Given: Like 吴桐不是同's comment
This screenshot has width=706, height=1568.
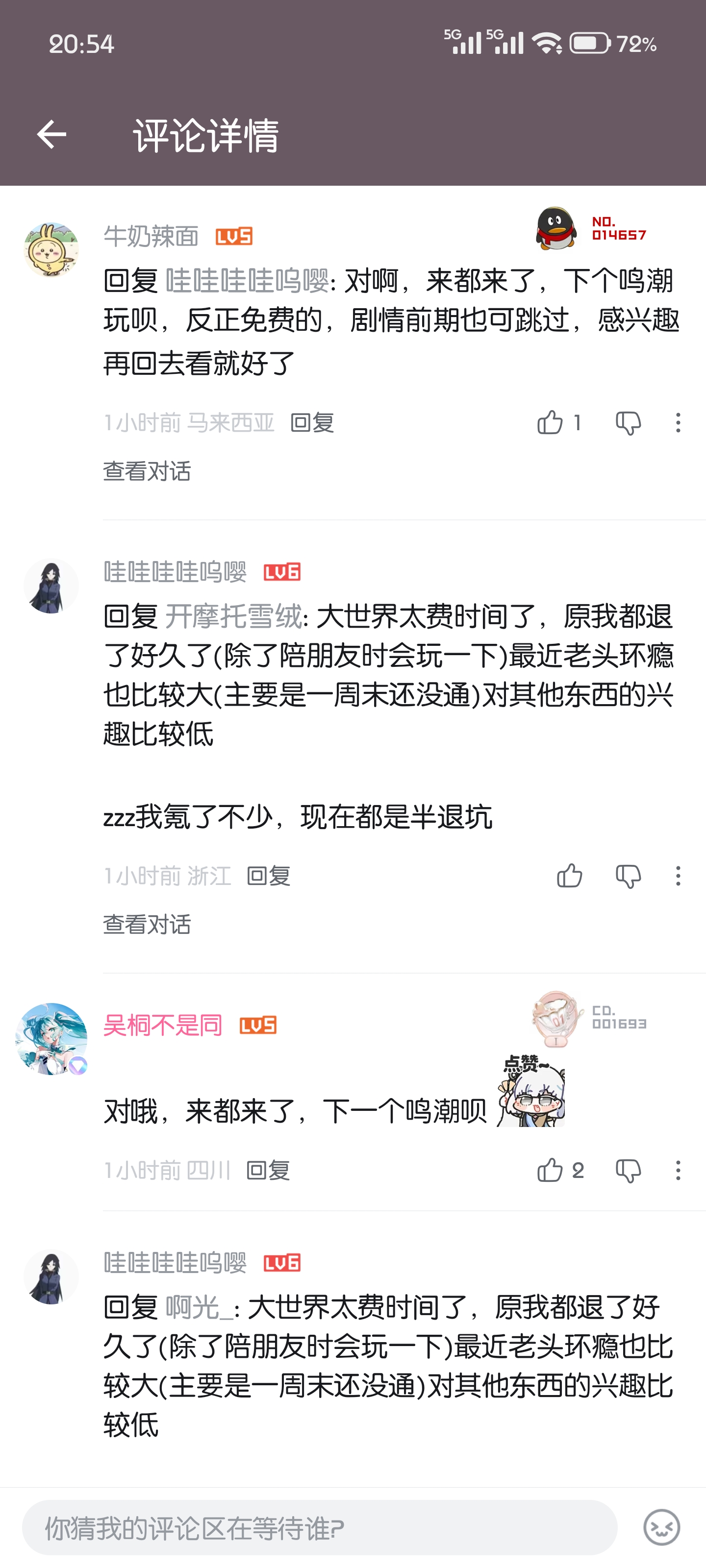Looking at the screenshot, I should click(550, 1169).
